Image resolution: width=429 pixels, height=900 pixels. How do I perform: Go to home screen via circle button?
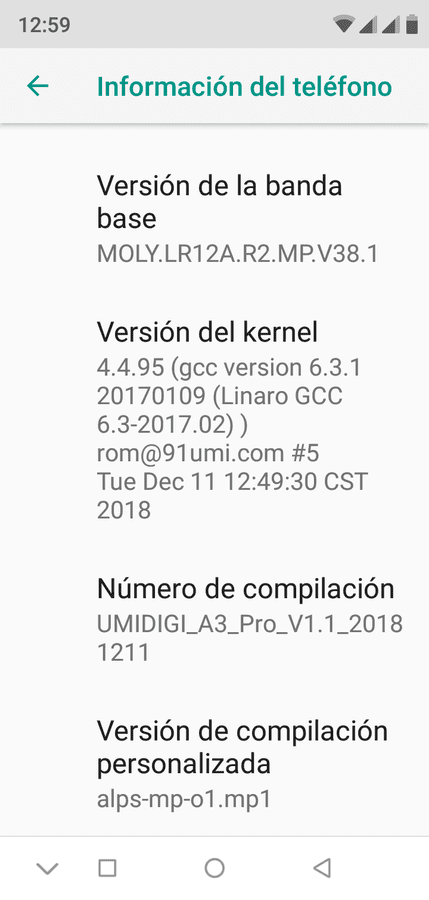tap(214, 867)
